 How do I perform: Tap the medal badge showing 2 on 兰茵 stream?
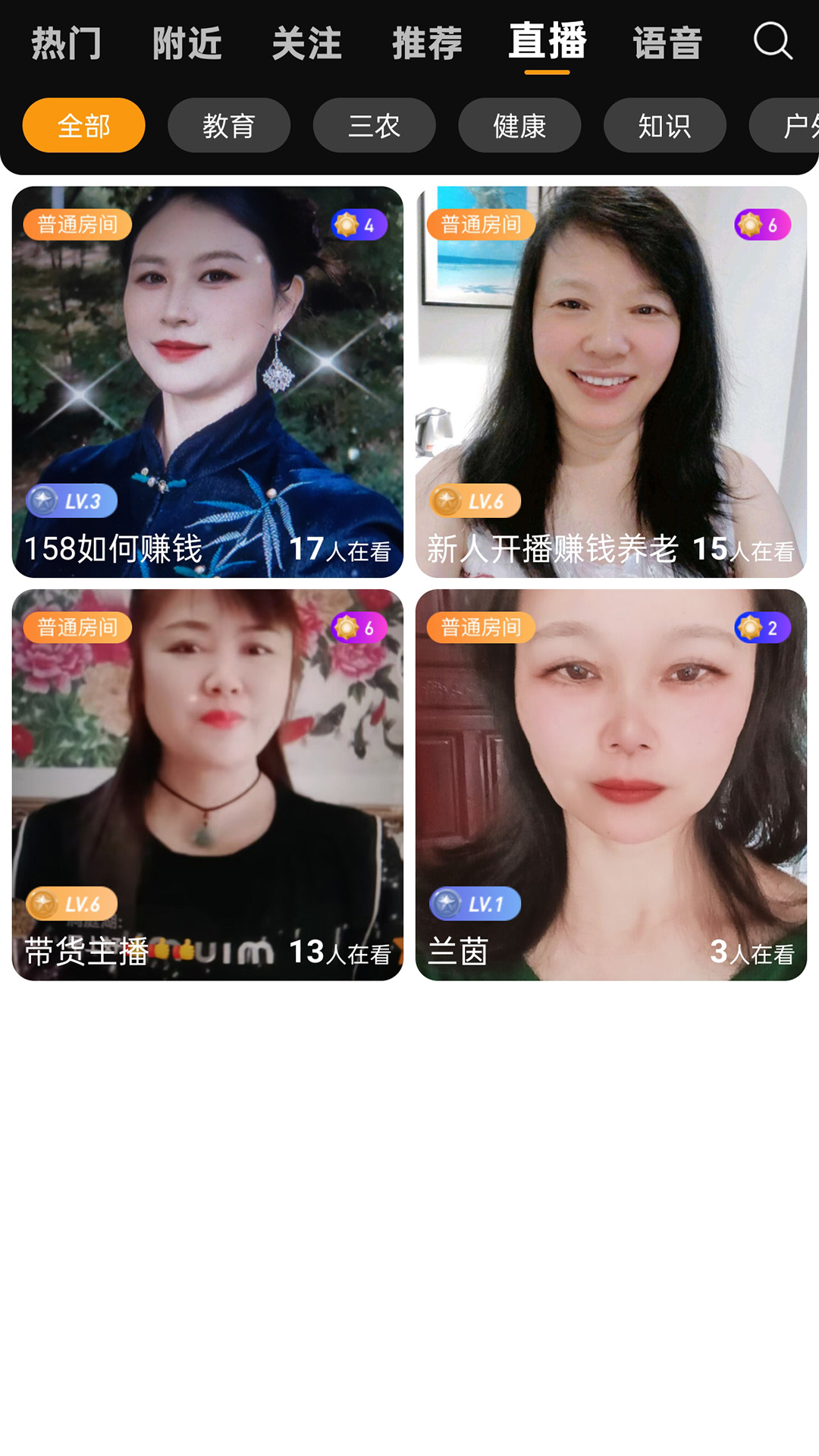(x=761, y=627)
